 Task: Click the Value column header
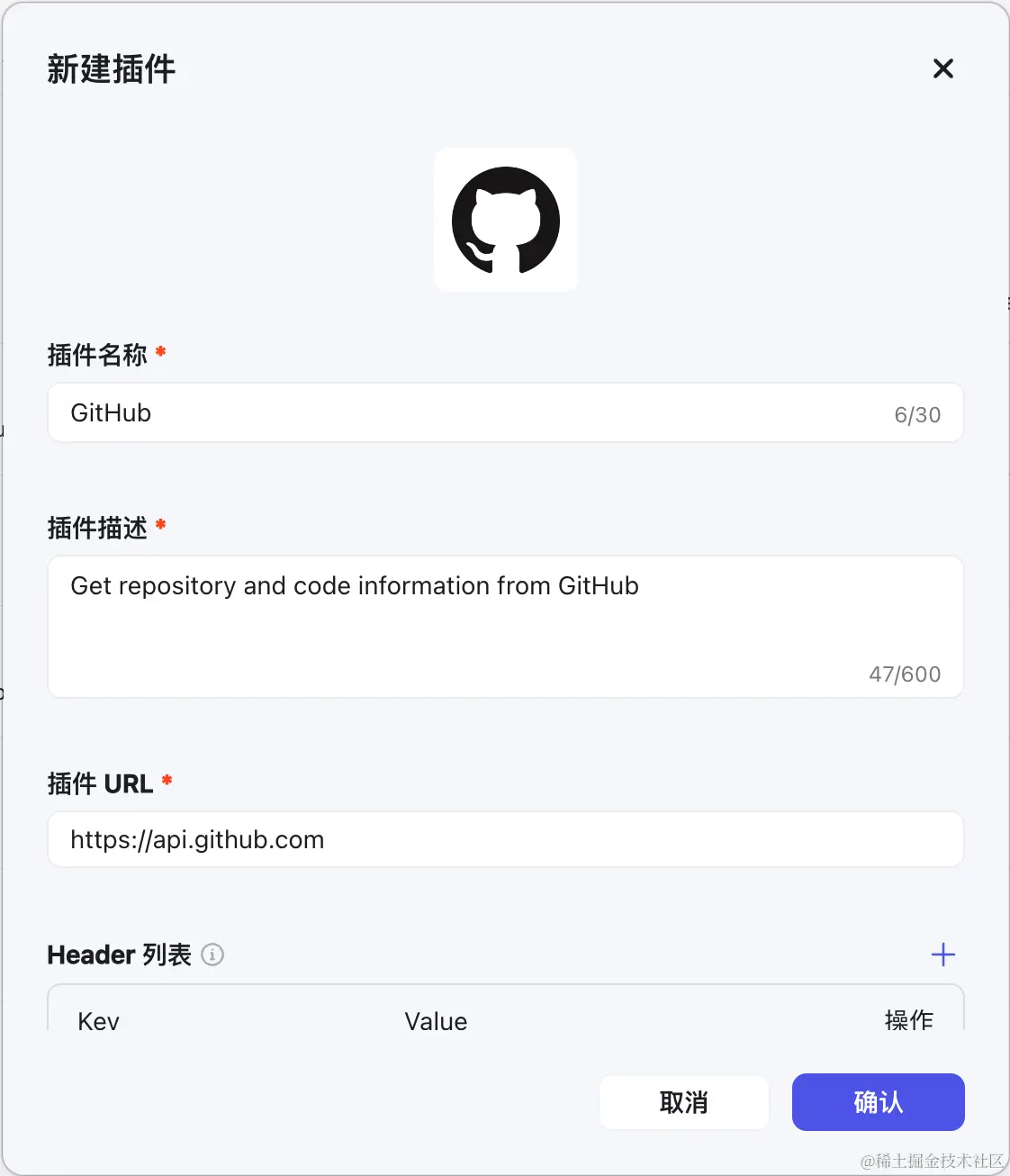coord(435,1021)
